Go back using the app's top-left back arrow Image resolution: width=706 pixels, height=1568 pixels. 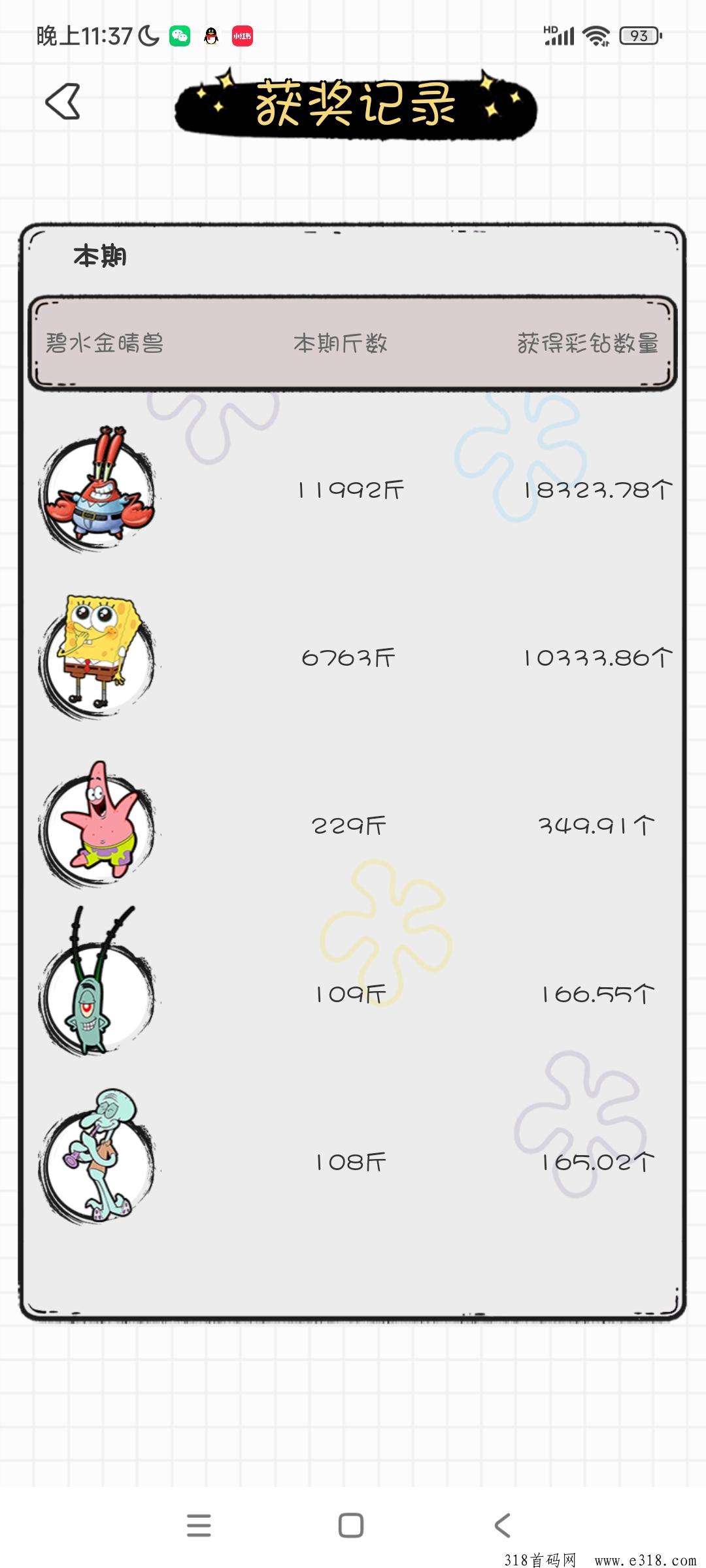(x=63, y=101)
